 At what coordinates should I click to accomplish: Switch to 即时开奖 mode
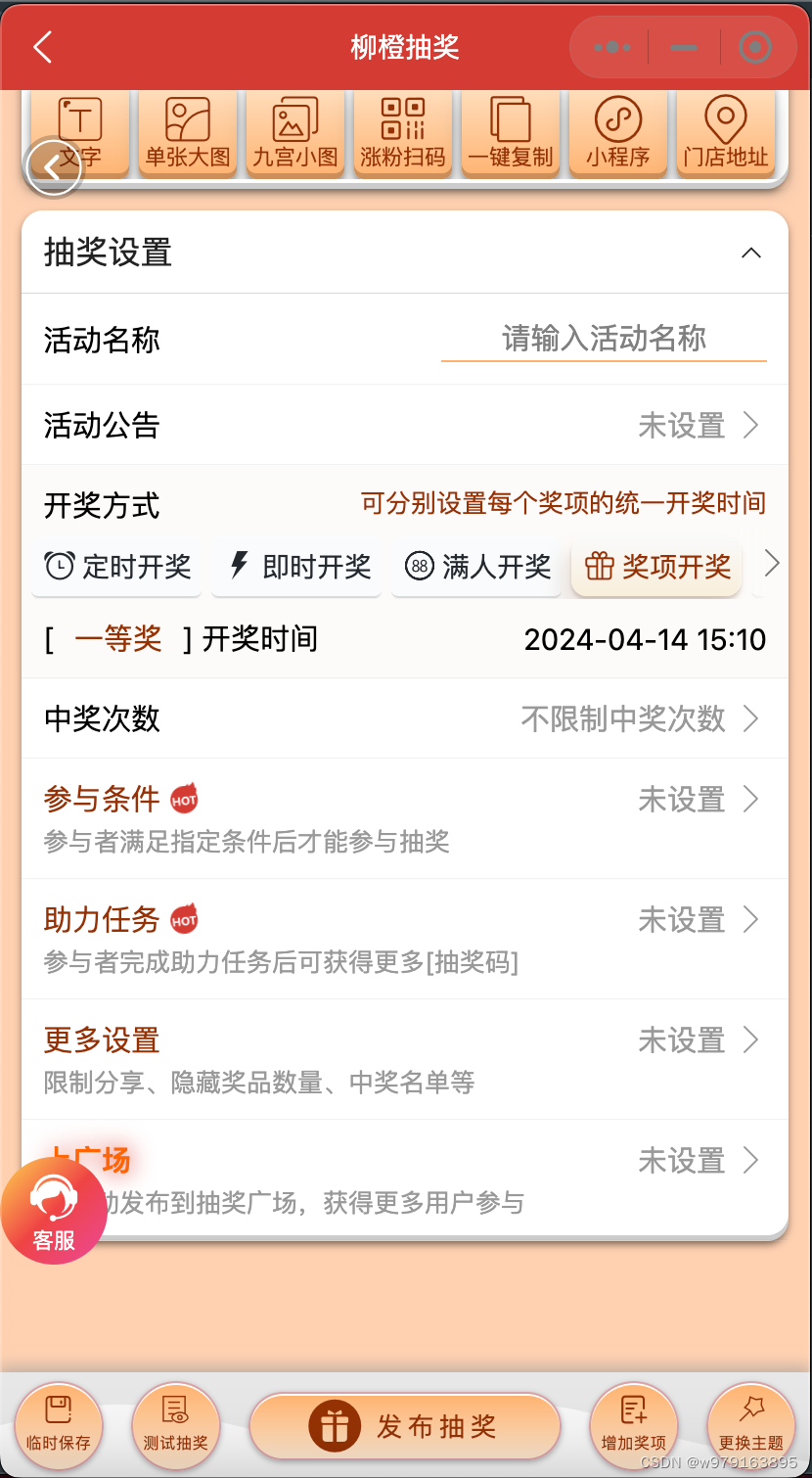297,567
